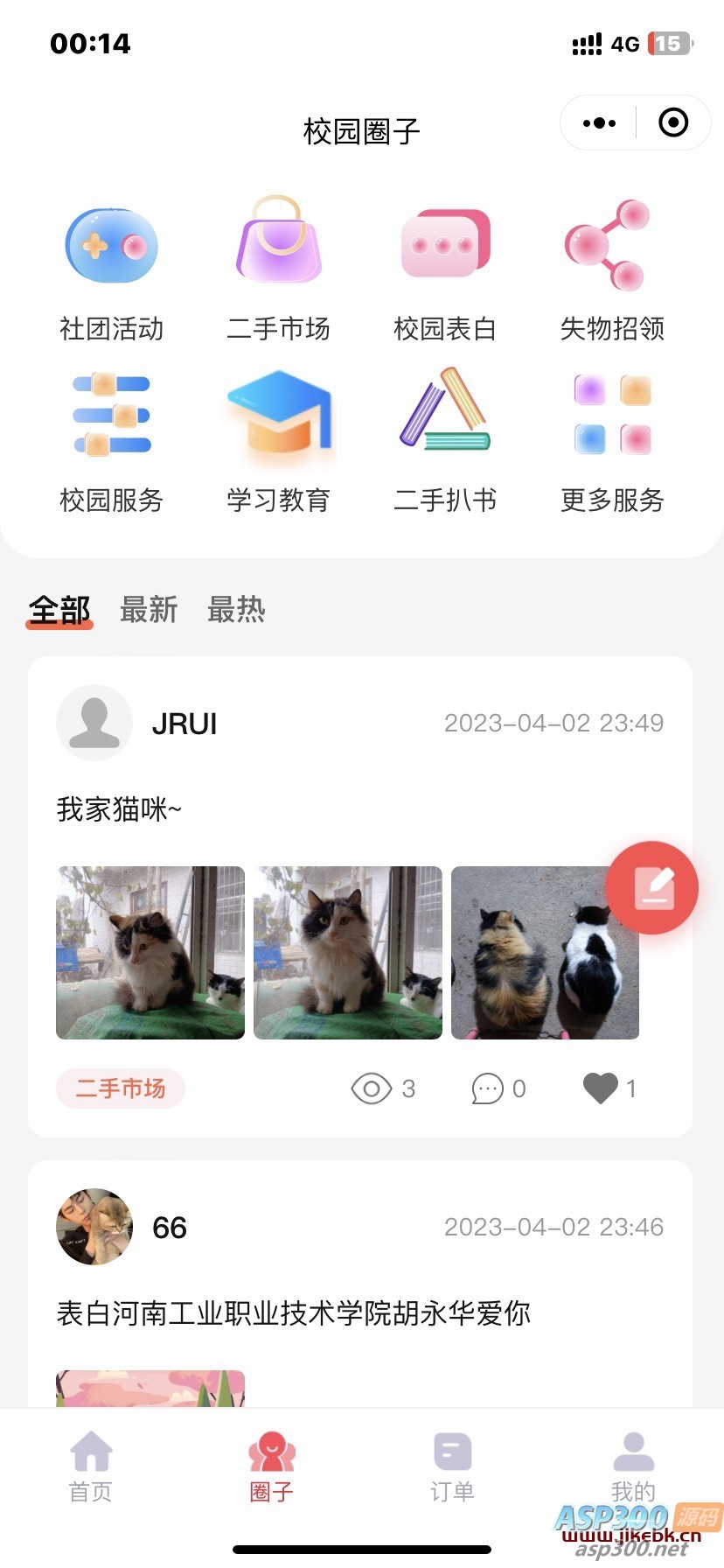724x1568 pixels.
Task: Close the mini program with the circle button
Action: (x=672, y=123)
